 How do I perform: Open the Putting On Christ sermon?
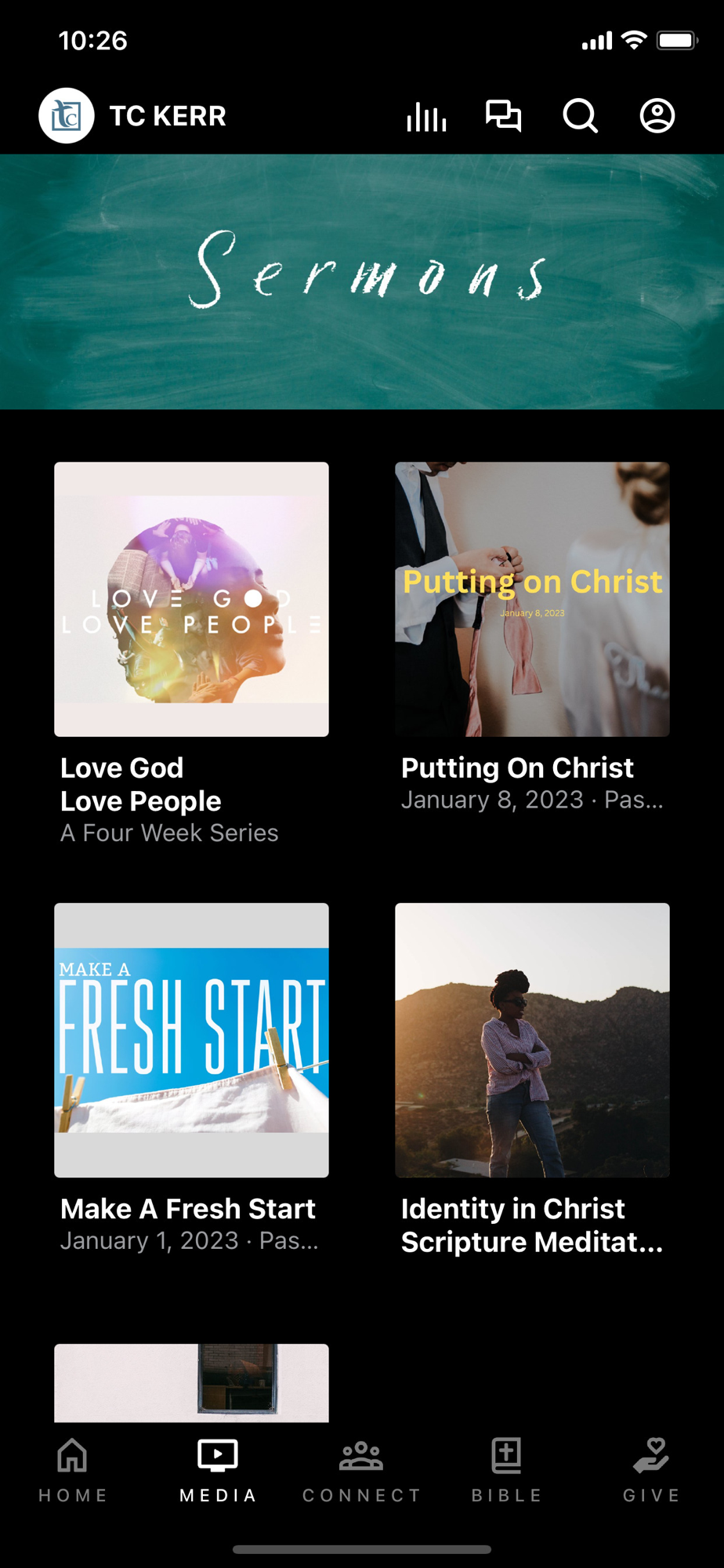532,600
